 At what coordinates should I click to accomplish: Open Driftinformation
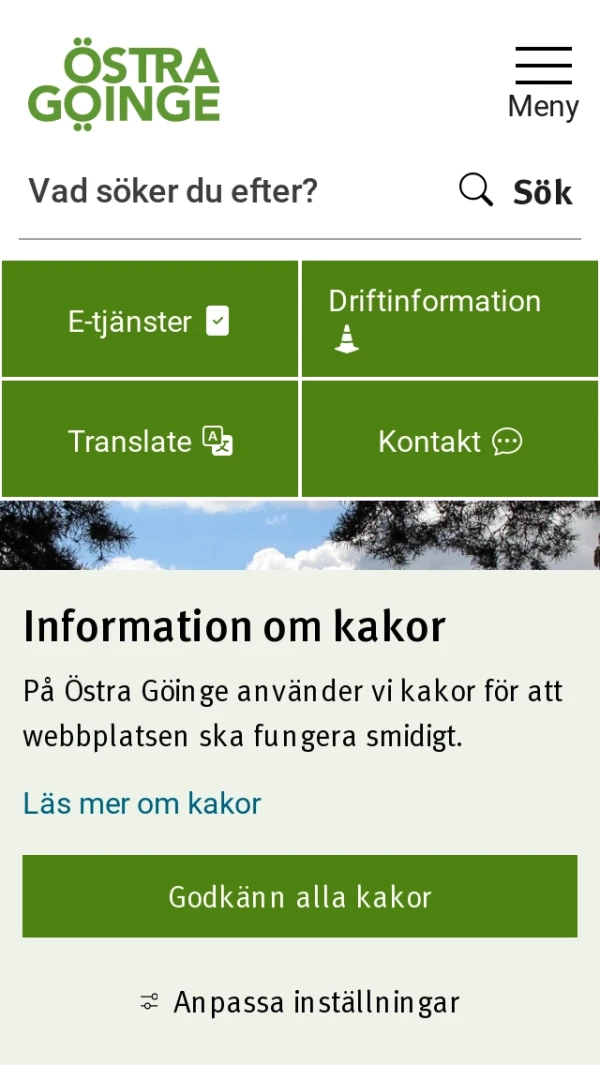(449, 320)
